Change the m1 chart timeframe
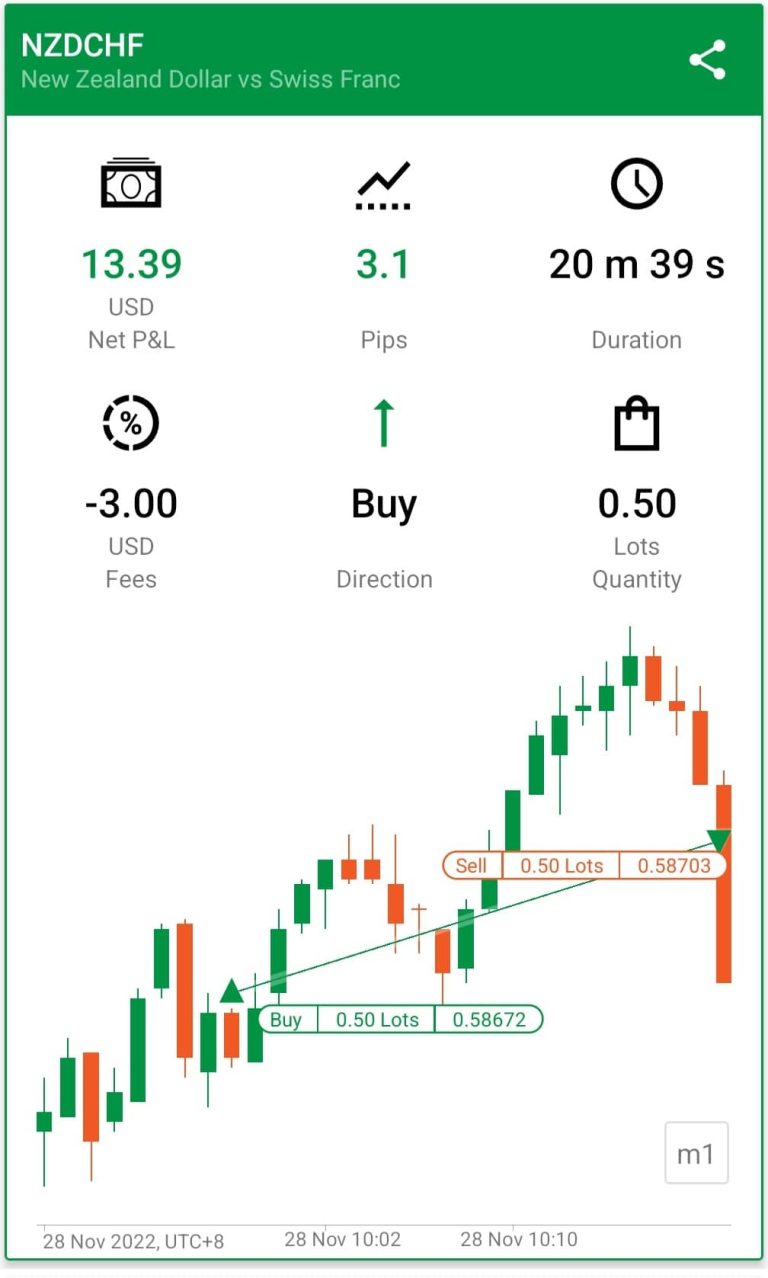The width and height of the screenshot is (768, 1278). pyautogui.click(x=696, y=1154)
